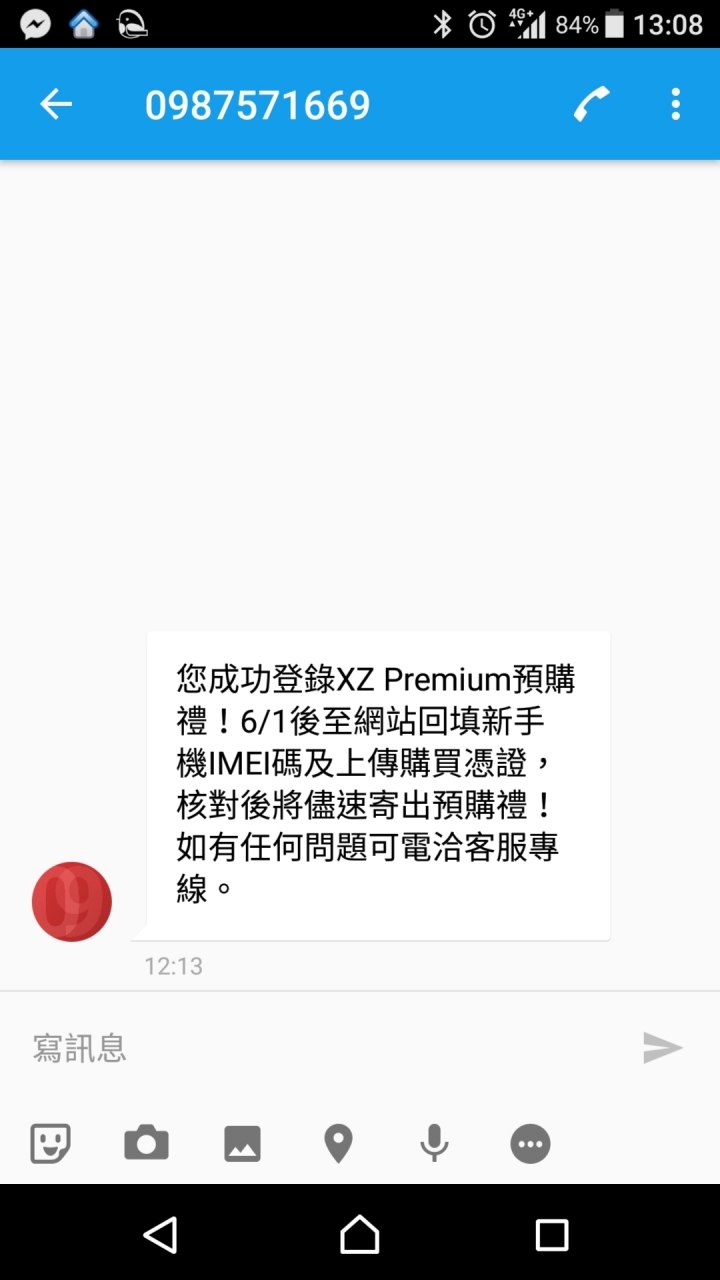Open more attachment options
Viewport: 720px width, 1280px height.
pyautogui.click(x=530, y=1143)
